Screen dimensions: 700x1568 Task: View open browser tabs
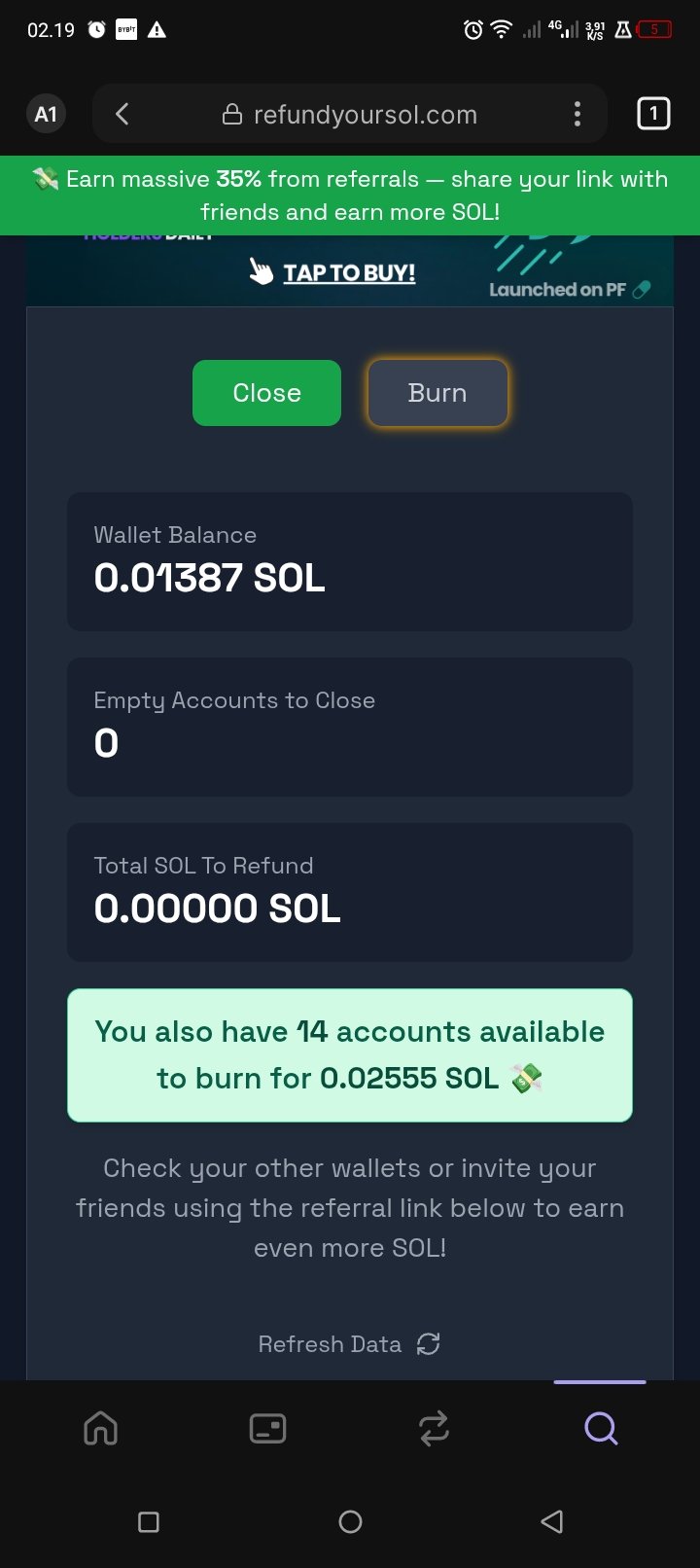point(653,114)
